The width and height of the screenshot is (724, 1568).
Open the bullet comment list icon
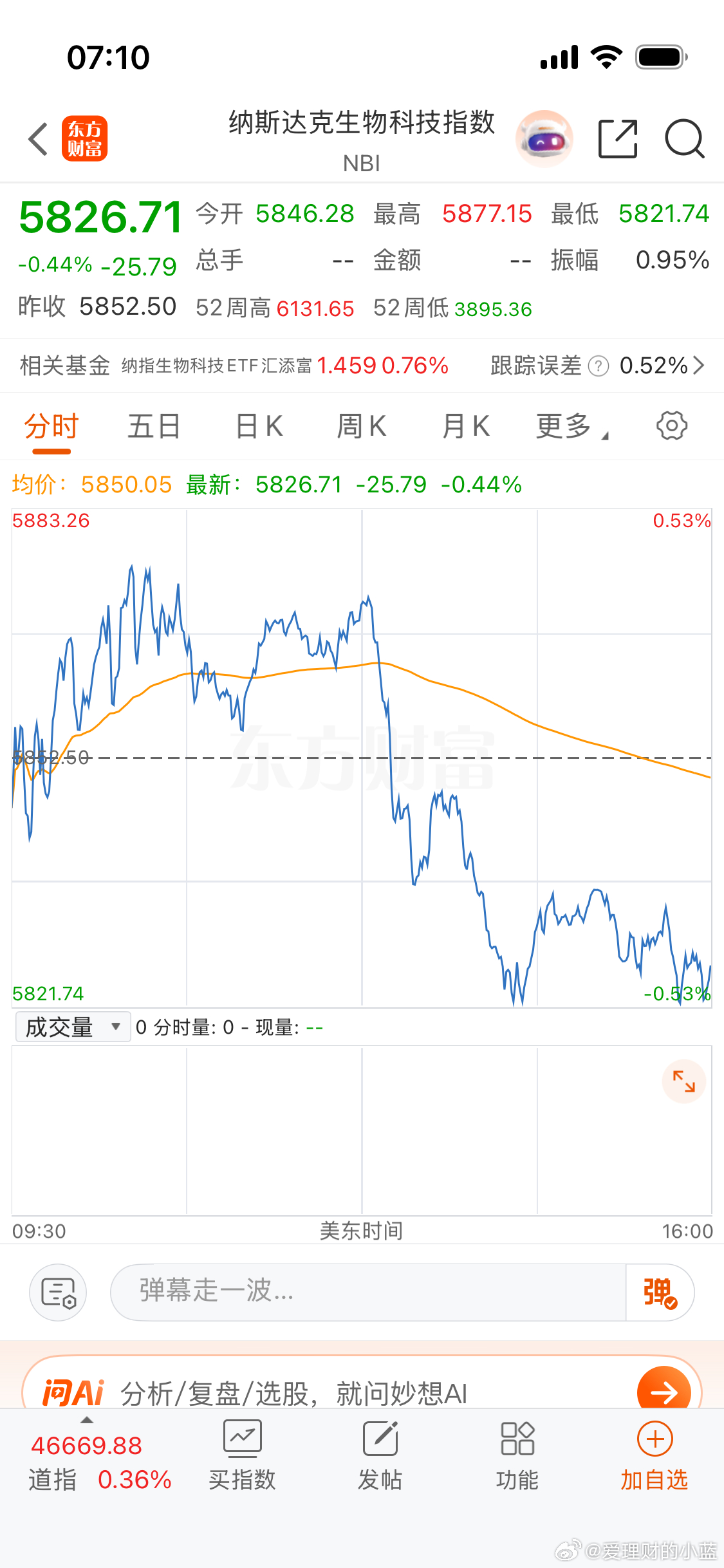58,1293
